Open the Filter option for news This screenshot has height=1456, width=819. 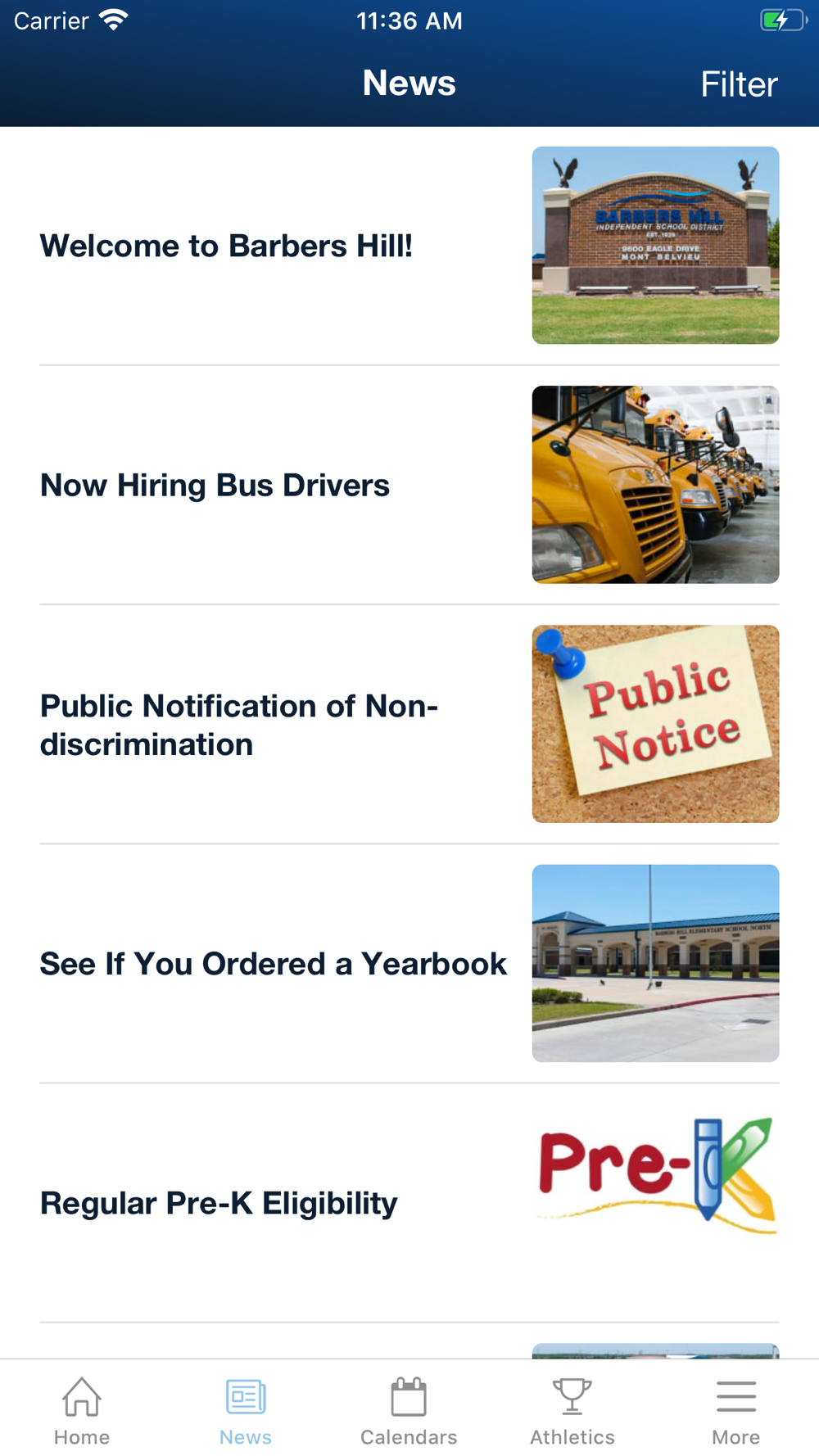738,84
